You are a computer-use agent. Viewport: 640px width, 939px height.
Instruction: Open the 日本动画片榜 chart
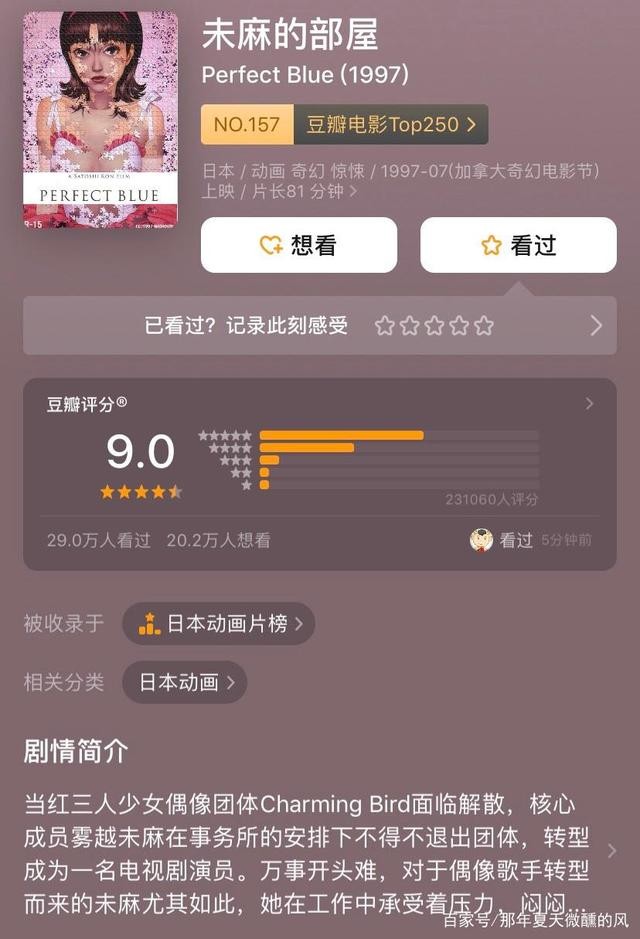coord(218,623)
